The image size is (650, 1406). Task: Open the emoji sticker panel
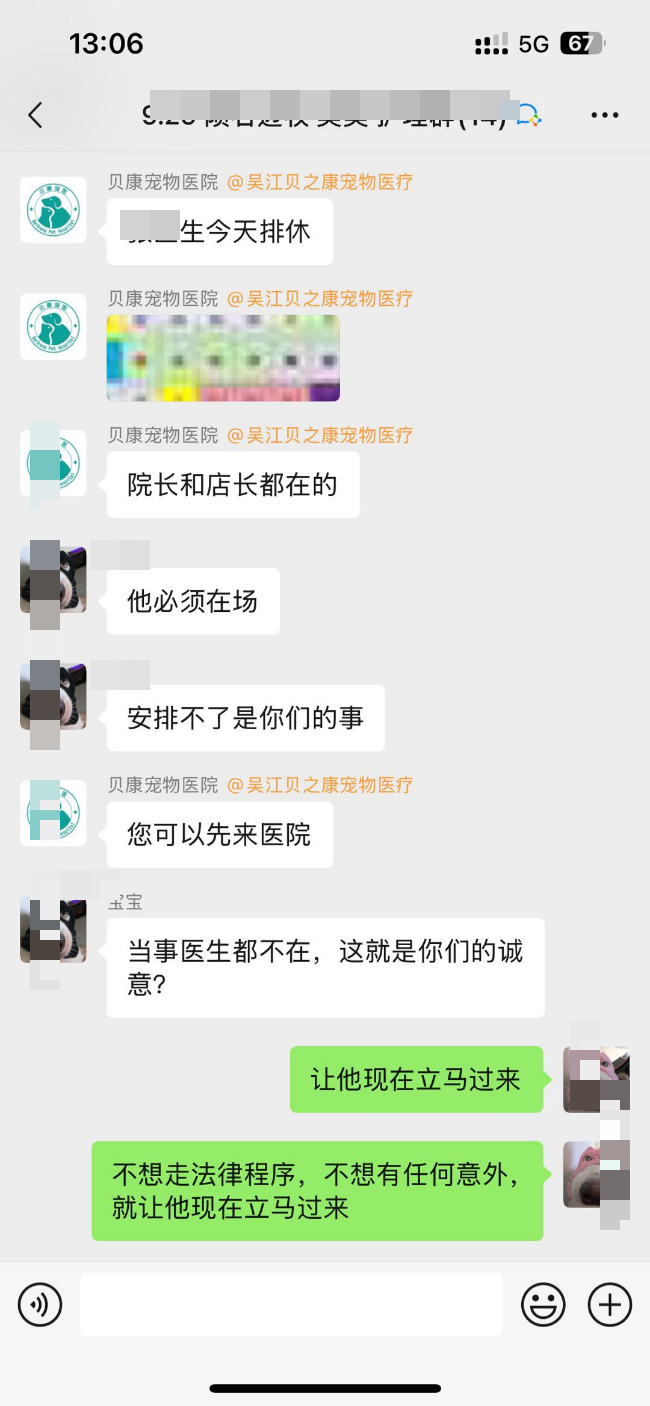[543, 1304]
